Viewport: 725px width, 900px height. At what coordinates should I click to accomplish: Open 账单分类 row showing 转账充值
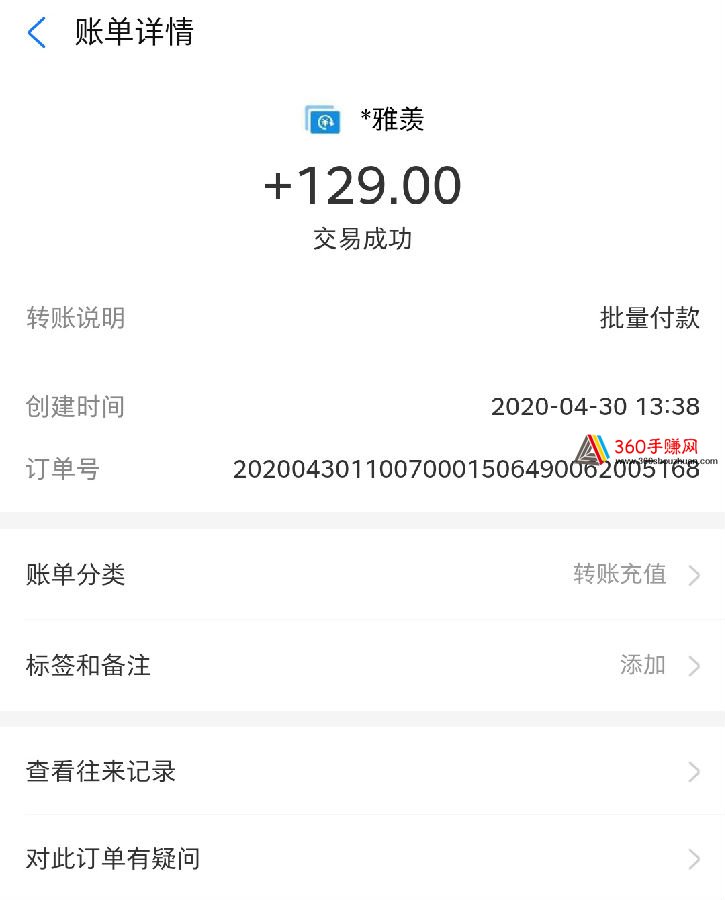[x=362, y=575]
